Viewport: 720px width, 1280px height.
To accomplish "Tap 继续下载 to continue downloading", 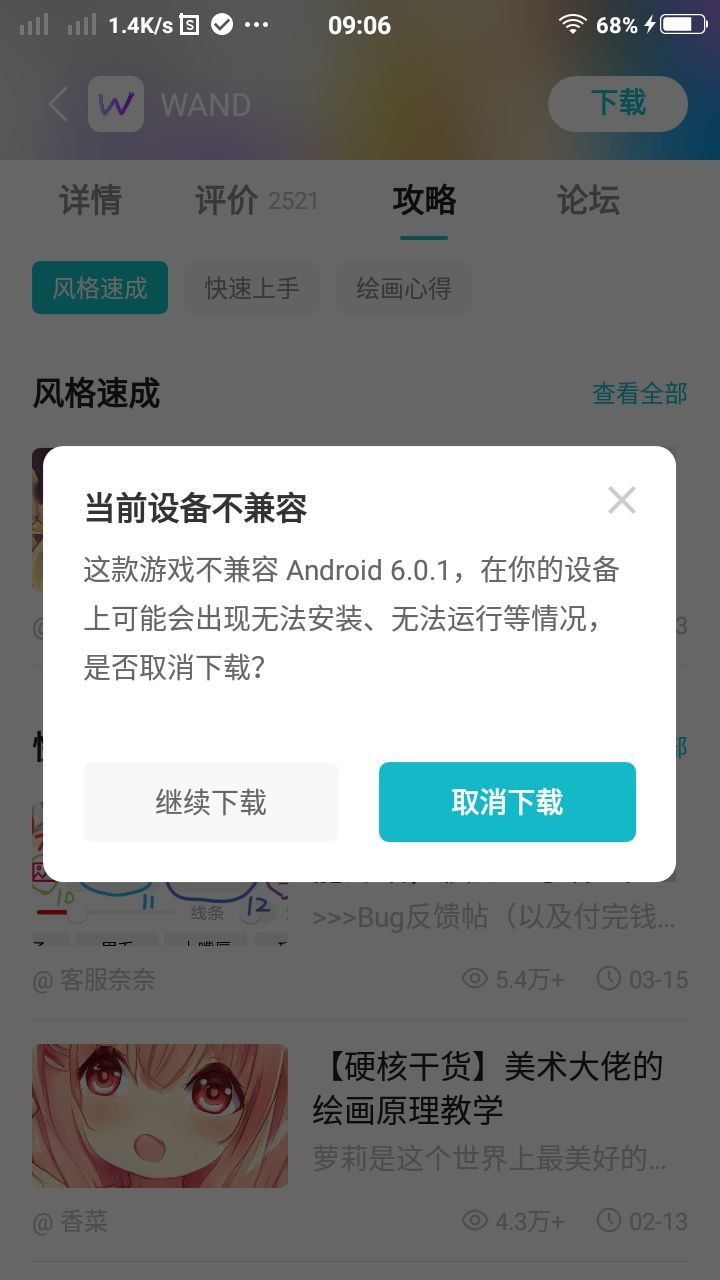I will pos(211,801).
